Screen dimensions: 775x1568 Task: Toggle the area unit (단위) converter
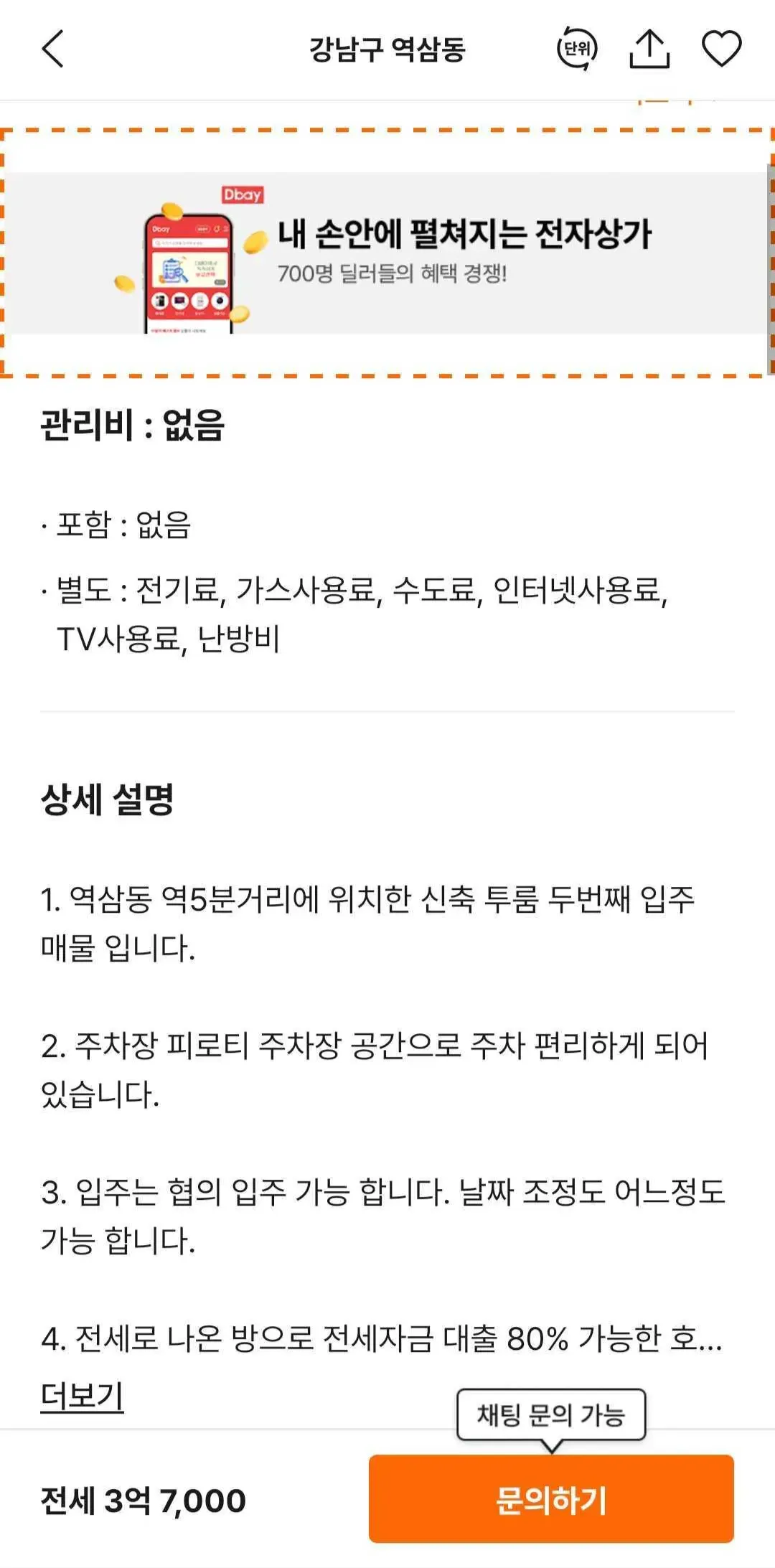577,49
